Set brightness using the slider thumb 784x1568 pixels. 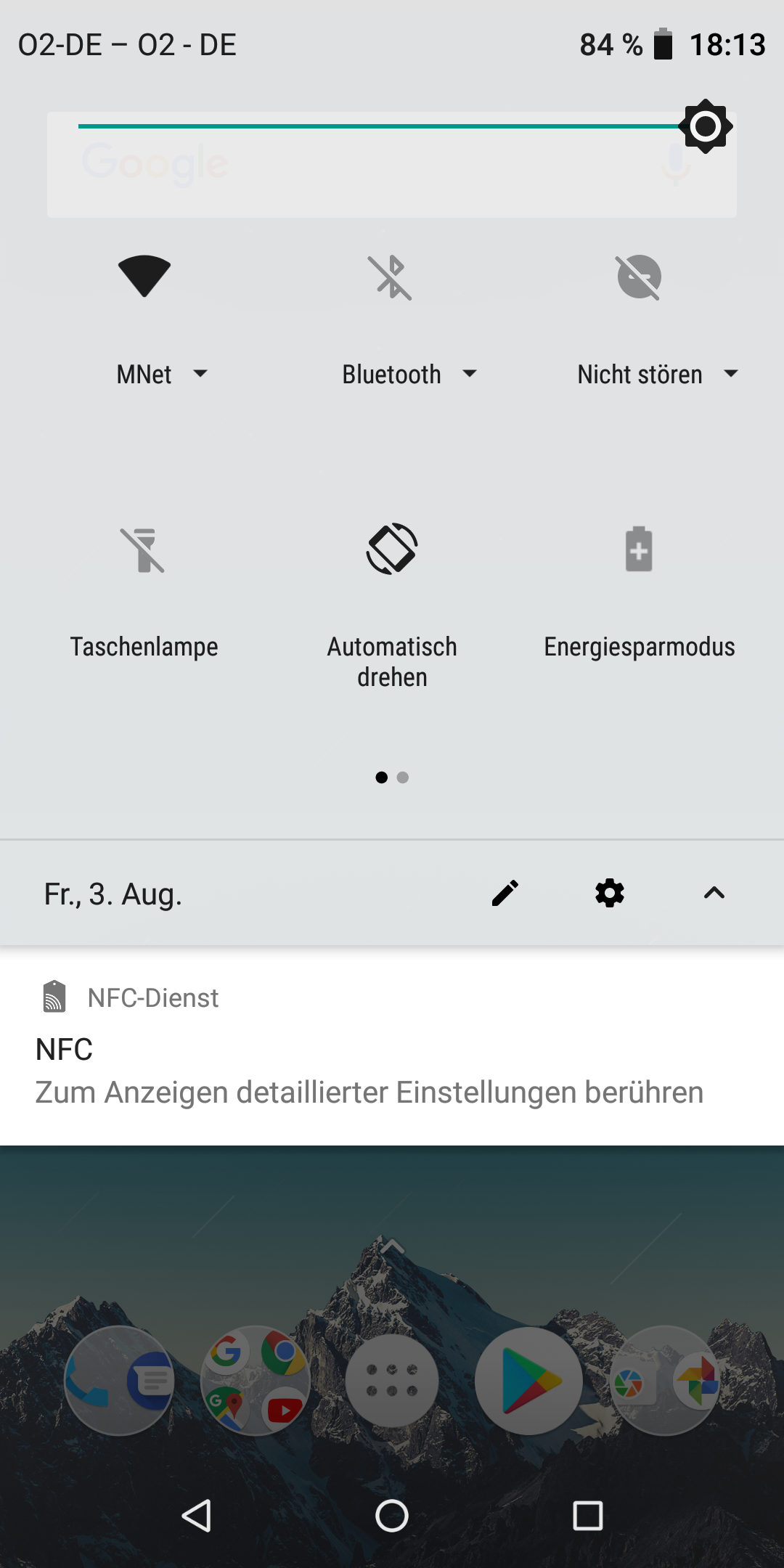coord(706,126)
